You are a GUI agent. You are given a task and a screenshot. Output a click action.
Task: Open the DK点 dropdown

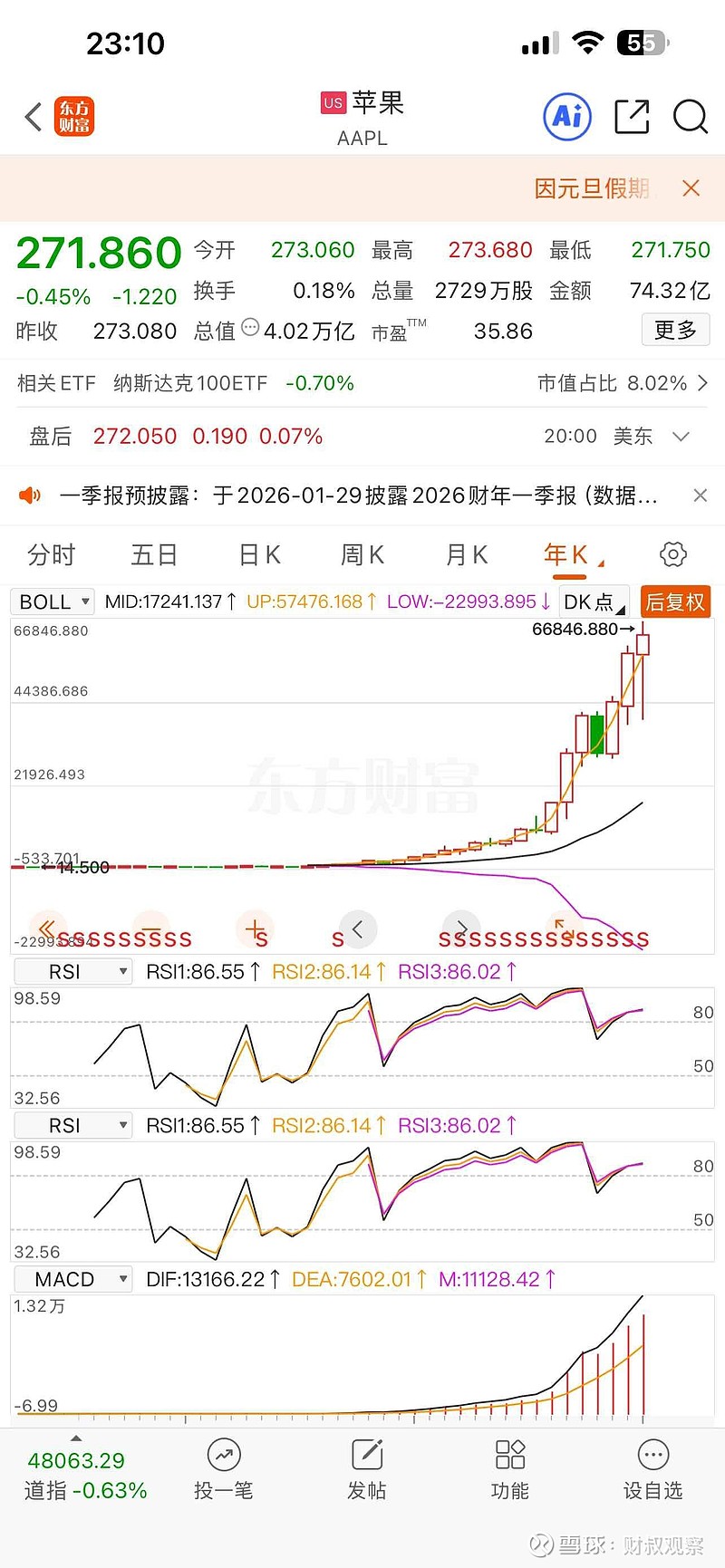[x=594, y=601]
